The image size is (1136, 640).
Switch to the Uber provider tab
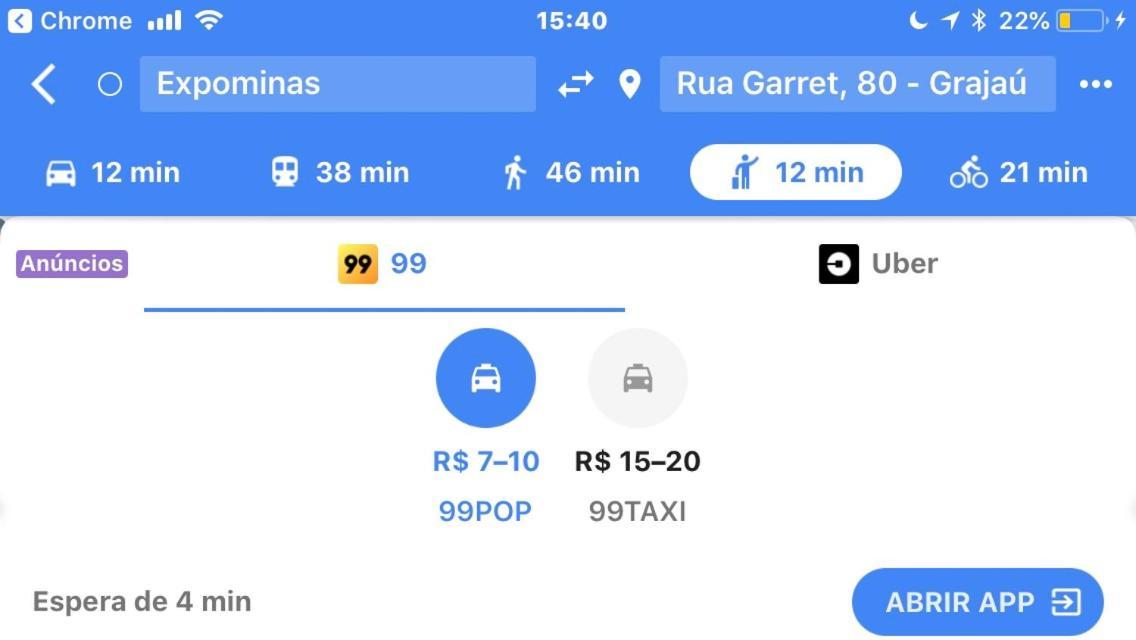[878, 264]
